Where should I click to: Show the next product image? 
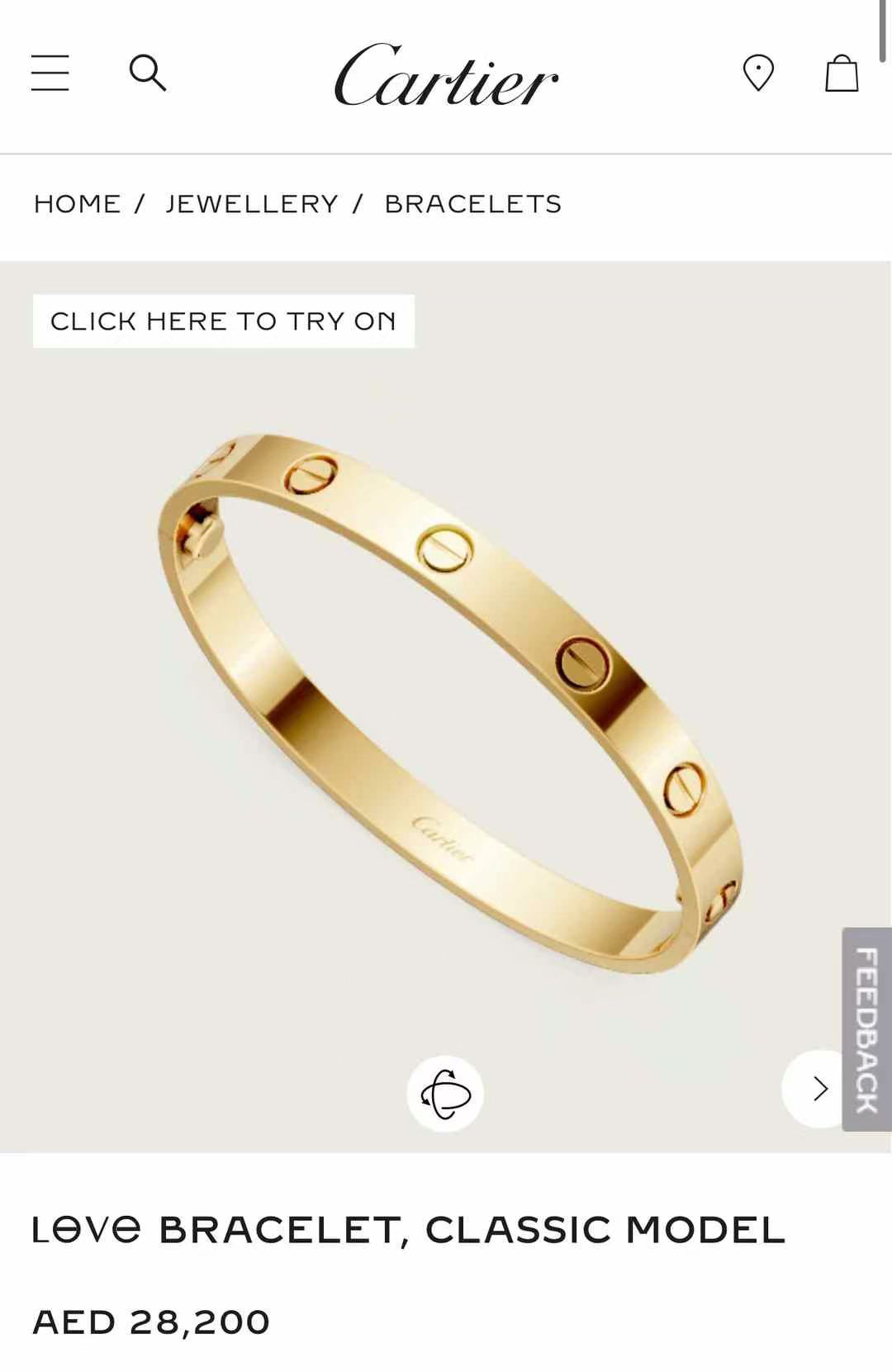[x=819, y=1089]
